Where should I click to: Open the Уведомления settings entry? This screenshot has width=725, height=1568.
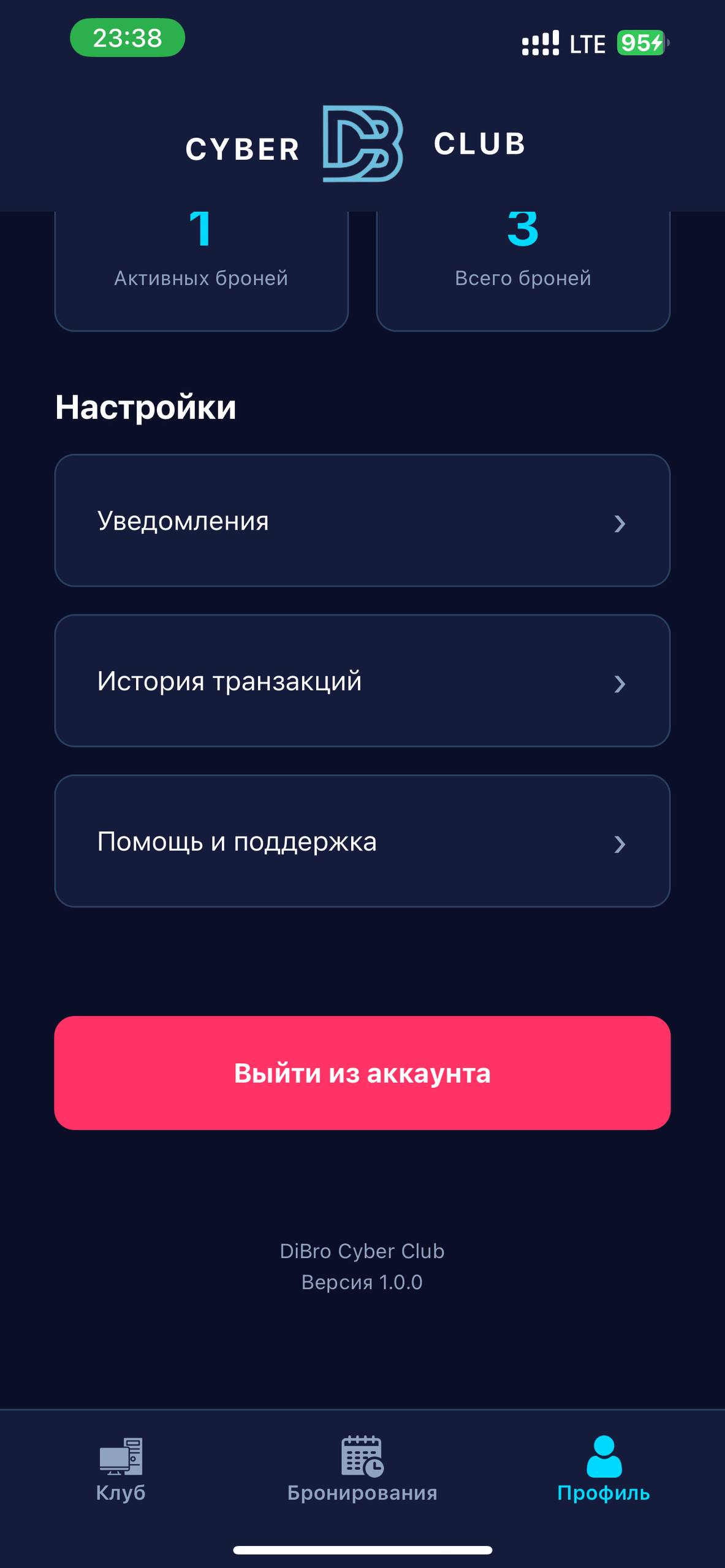click(183, 521)
